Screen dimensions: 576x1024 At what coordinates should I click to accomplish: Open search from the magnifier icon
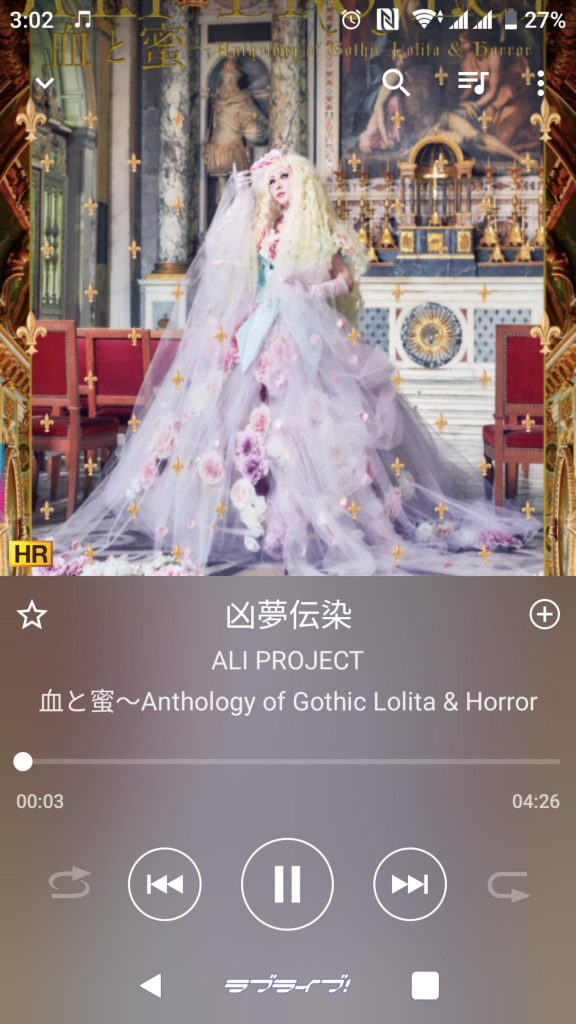396,83
